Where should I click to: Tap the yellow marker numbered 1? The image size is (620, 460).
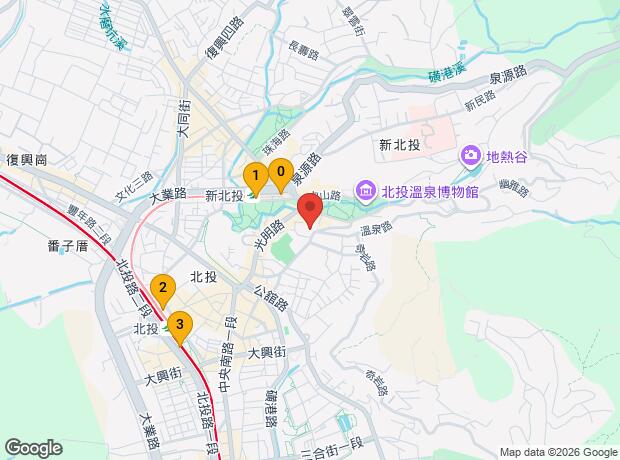pyautogui.click(x=256, y=177)
